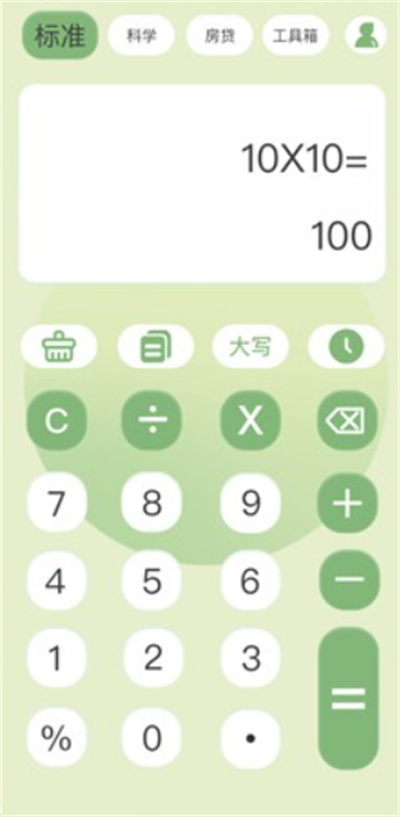Tap the divide key
The width and height of the screenshot is (400, 817).
coord(152,420)
